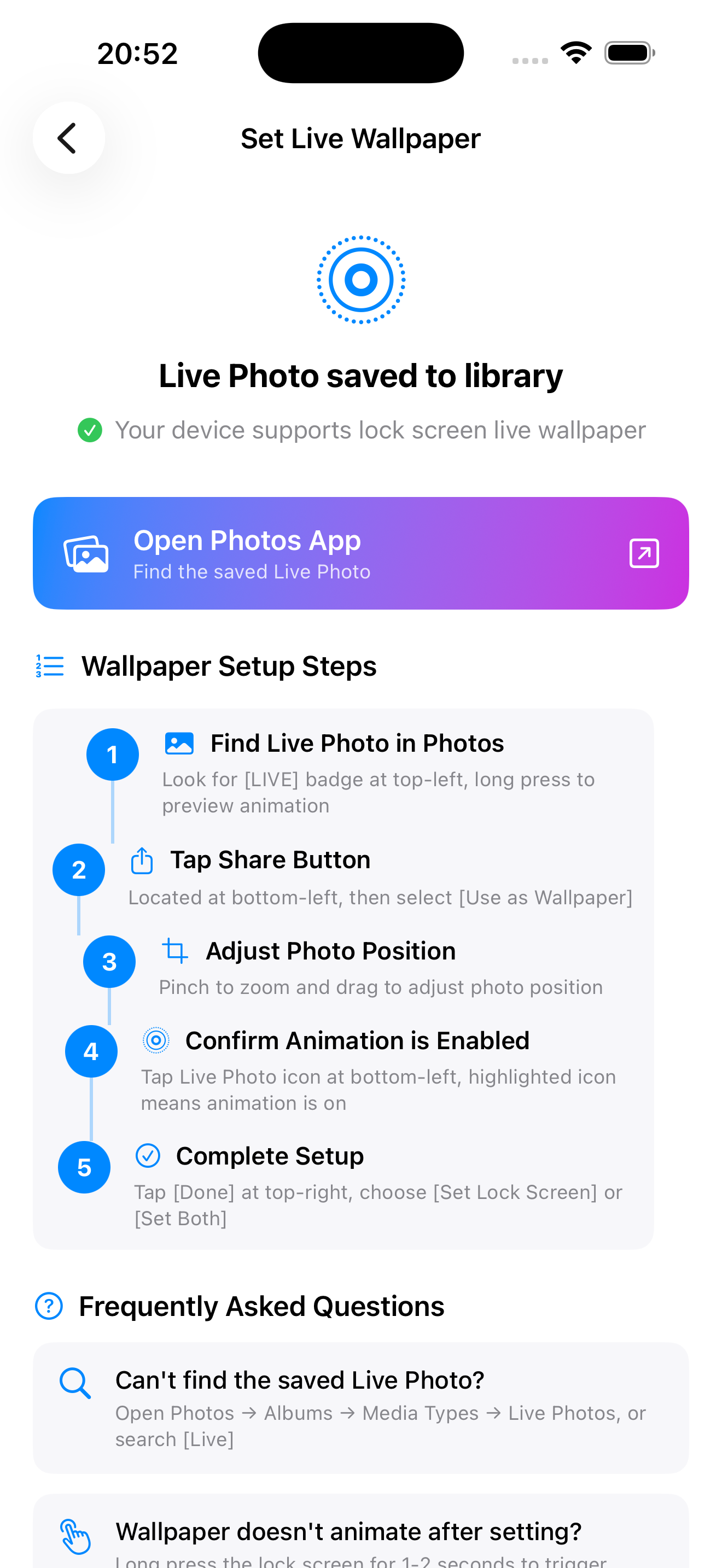This screenshot has width=722, height=1568.
Task: Tap the Open Photos App button
Action: (x=360, y=553)
